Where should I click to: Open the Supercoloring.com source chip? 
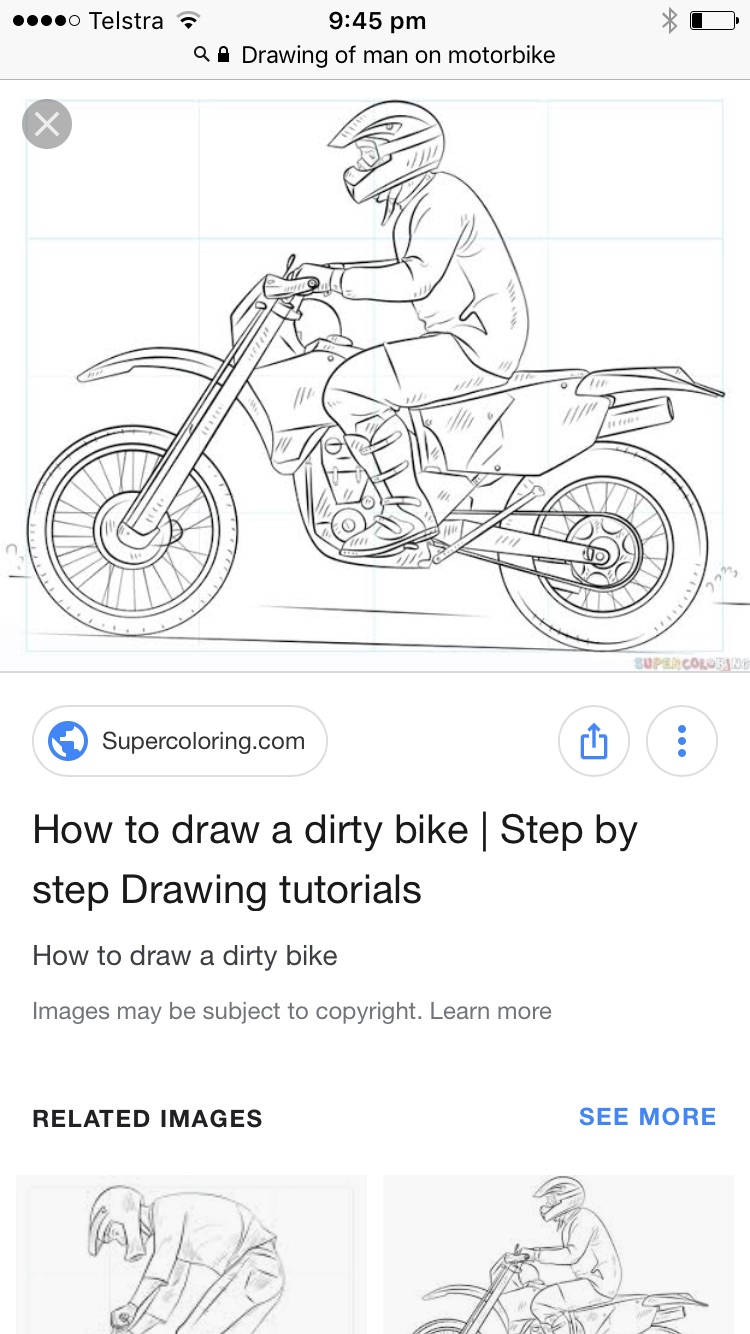(180, 741)
